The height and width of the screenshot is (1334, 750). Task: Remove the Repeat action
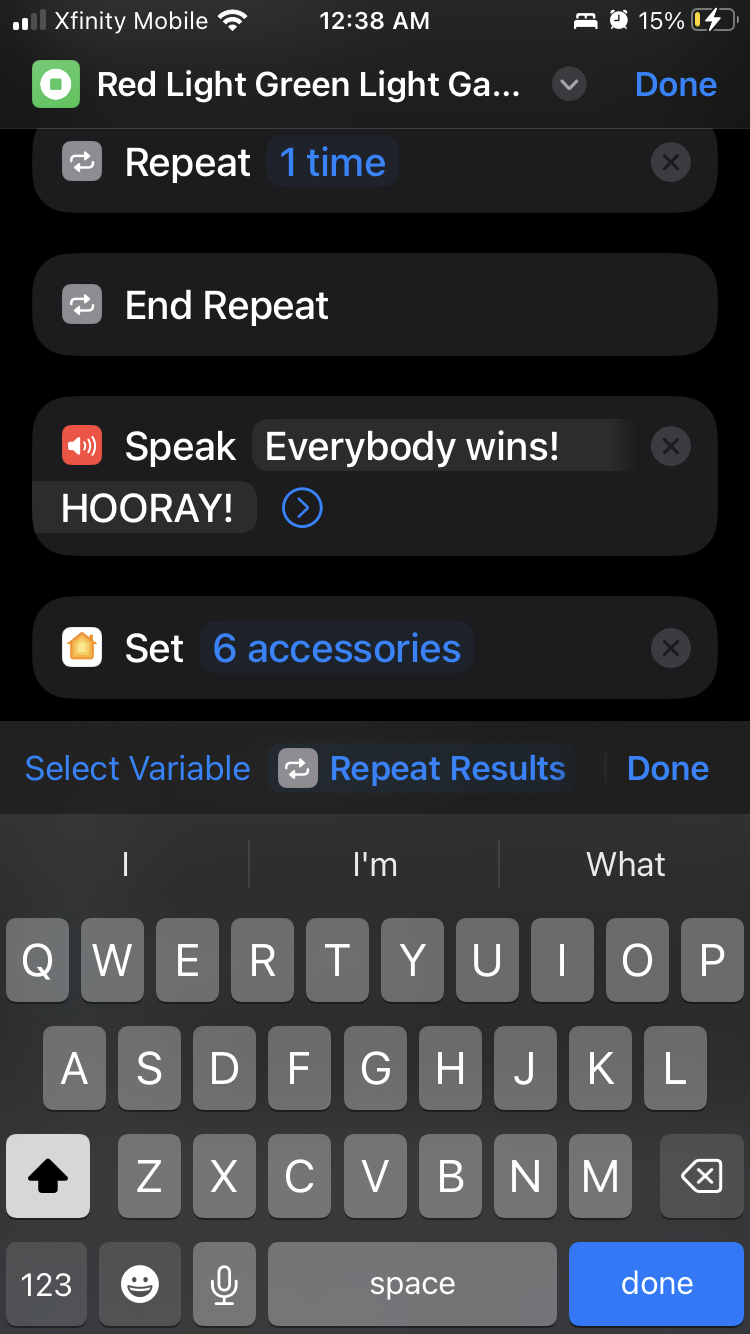670,162
